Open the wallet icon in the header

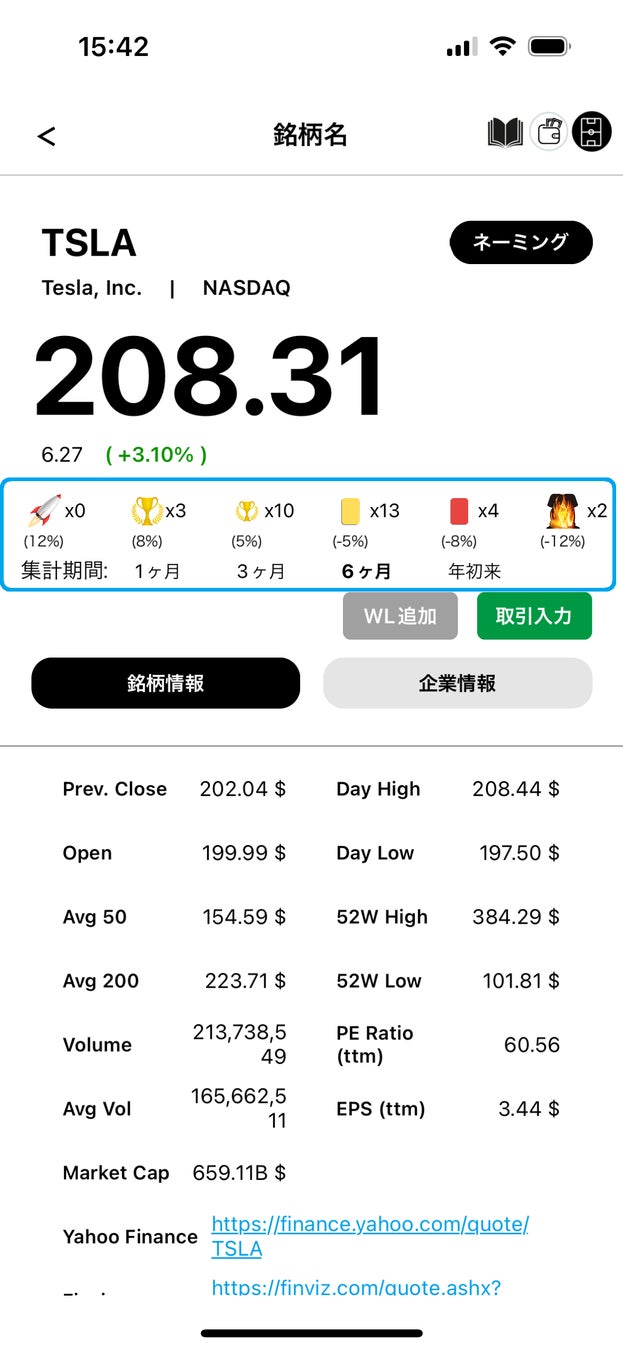point(548,132)
